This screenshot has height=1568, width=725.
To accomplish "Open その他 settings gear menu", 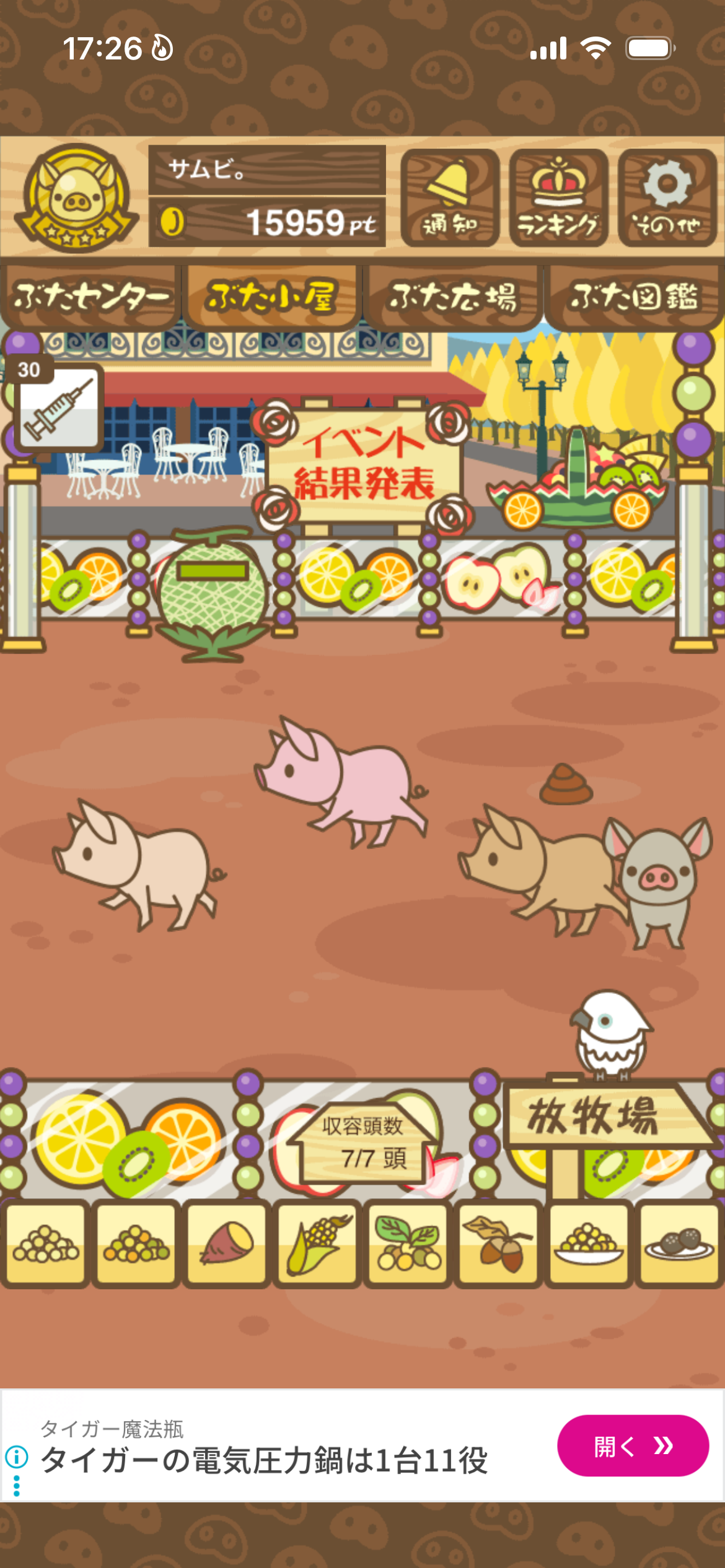I will click(667, 198).
